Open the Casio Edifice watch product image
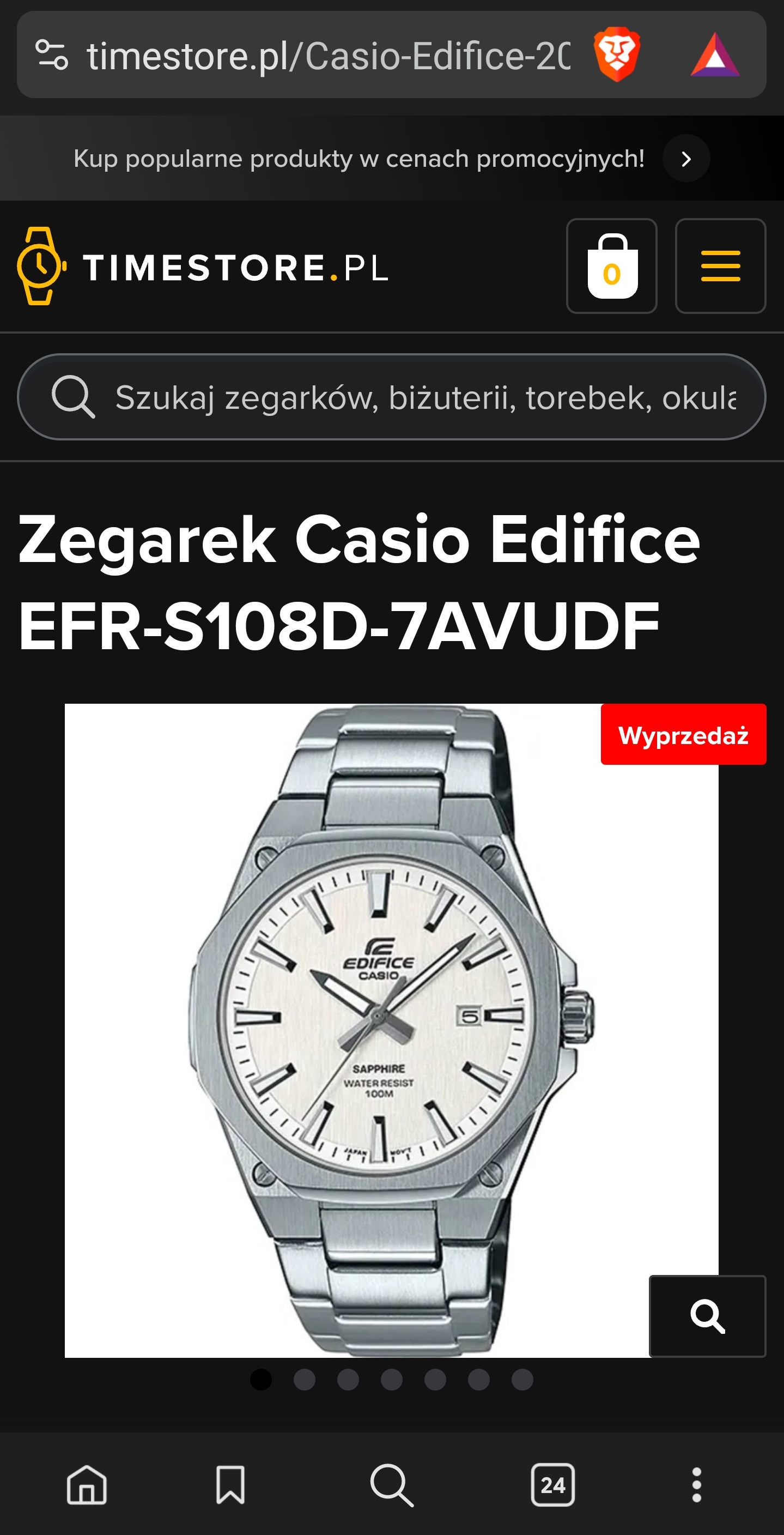784x1535 pixels. click(x=390, y=1025)
